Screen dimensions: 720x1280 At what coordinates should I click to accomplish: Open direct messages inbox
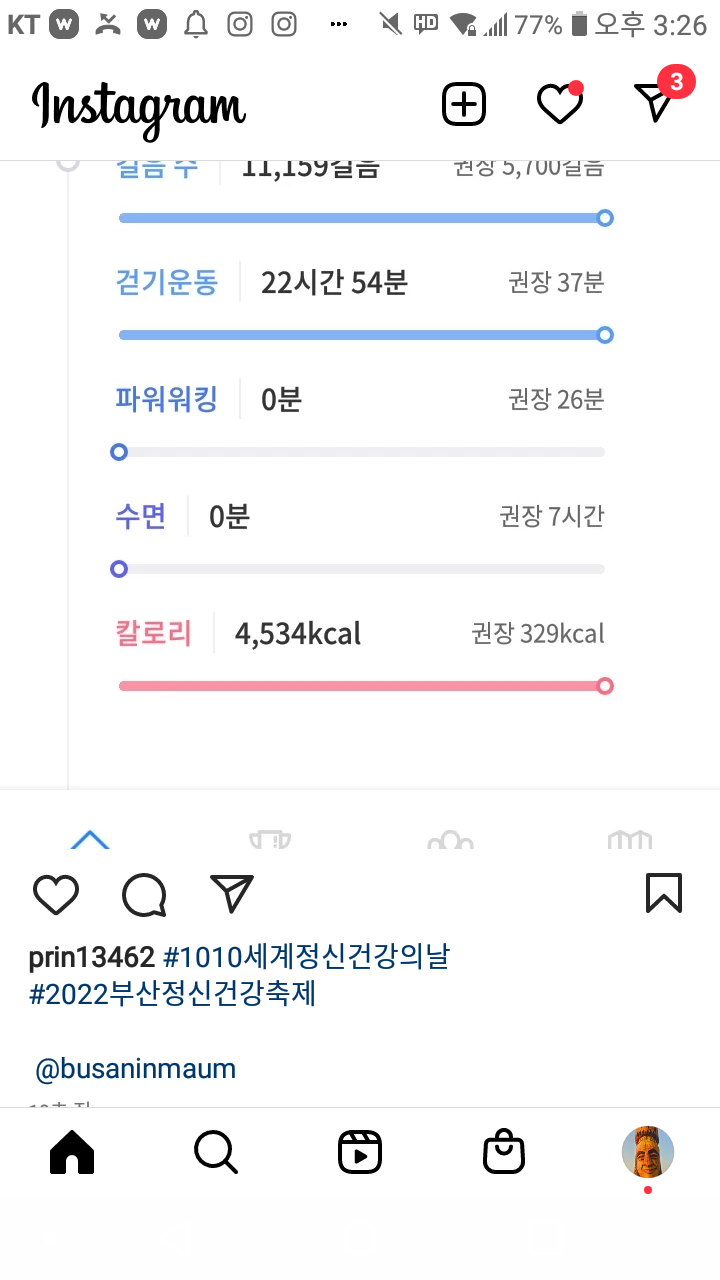click(656, 102)
